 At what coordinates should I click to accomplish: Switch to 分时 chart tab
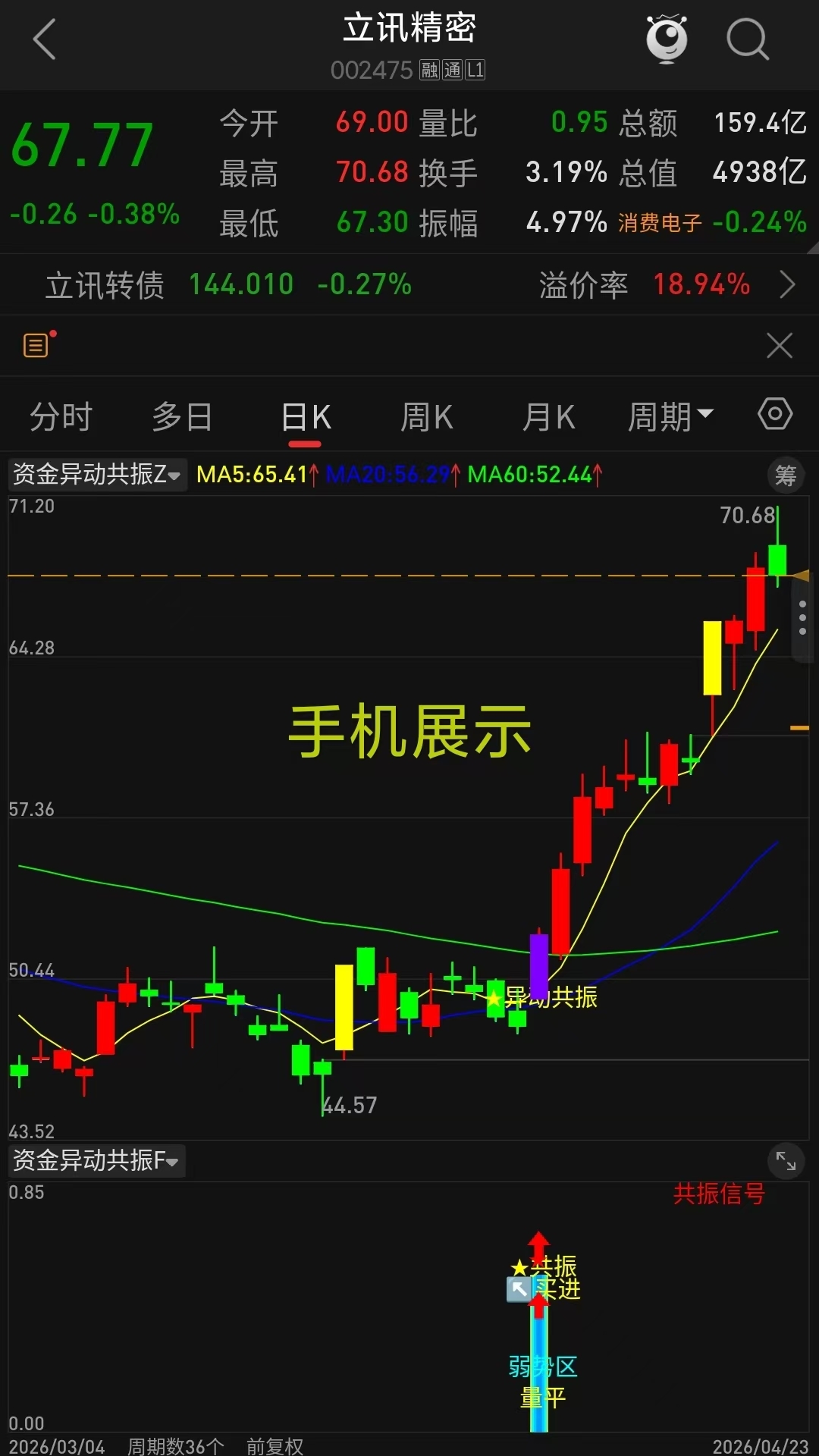61,417
